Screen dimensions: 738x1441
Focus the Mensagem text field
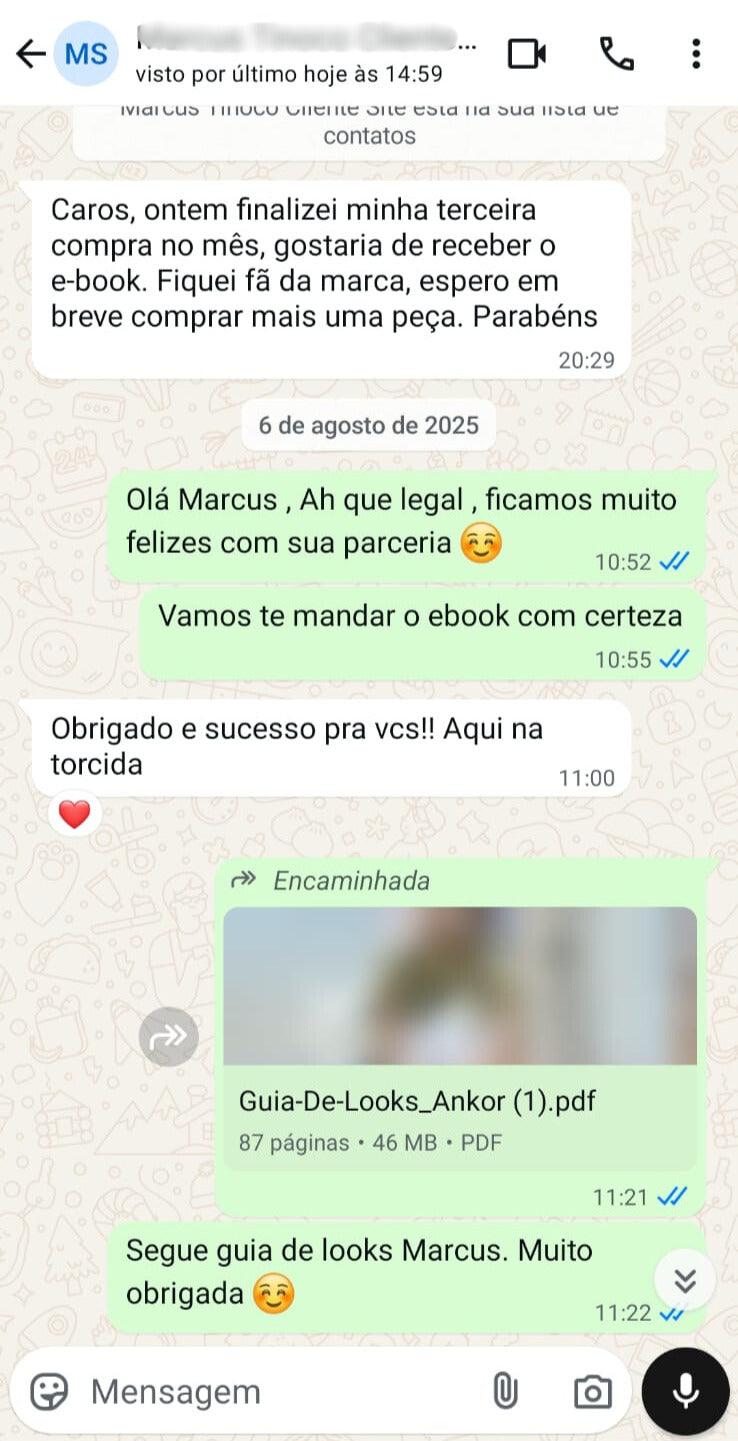coord(280,1391)
